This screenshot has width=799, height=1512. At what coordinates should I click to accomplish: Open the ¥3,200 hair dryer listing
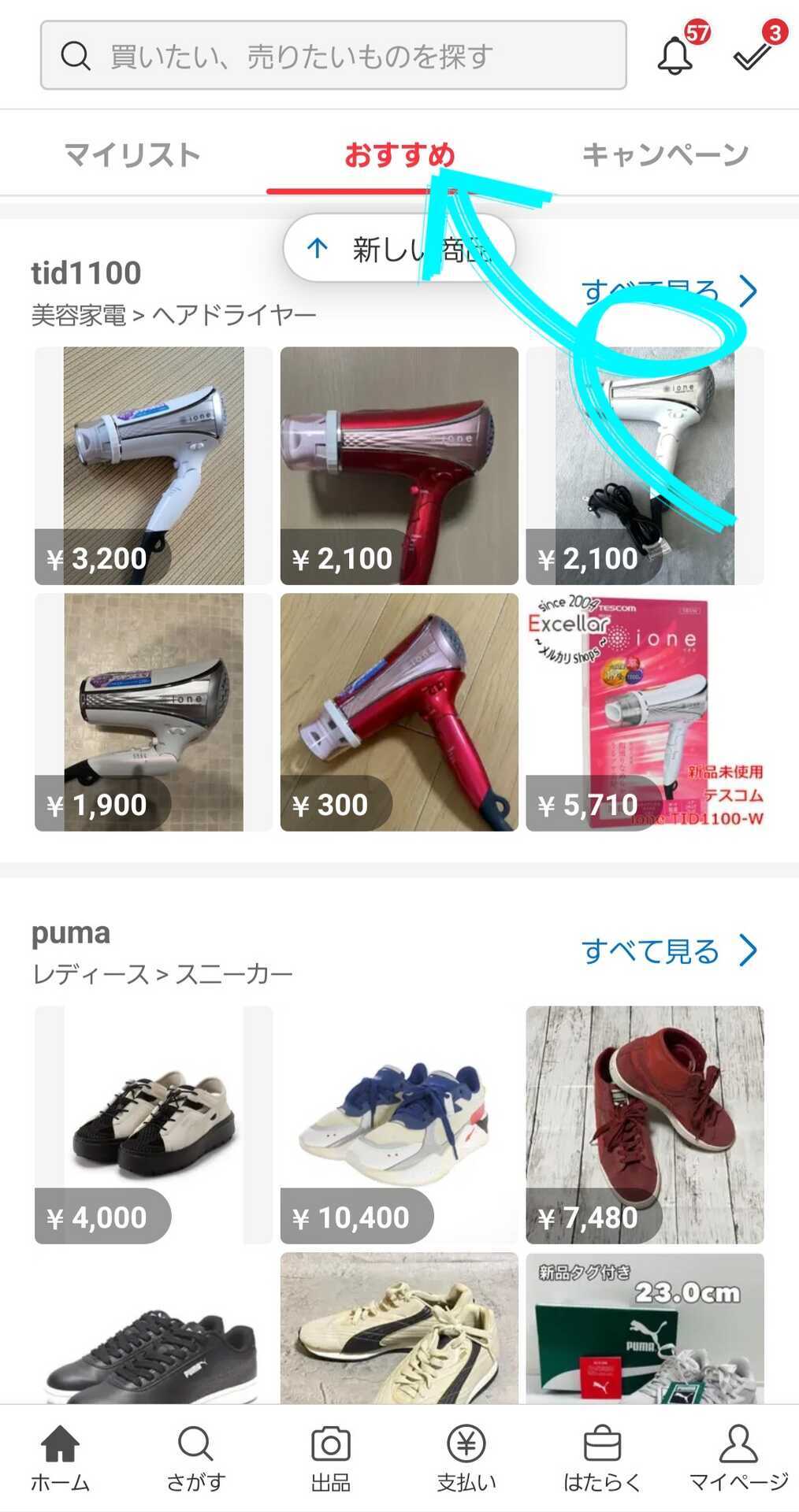(154, 465)
